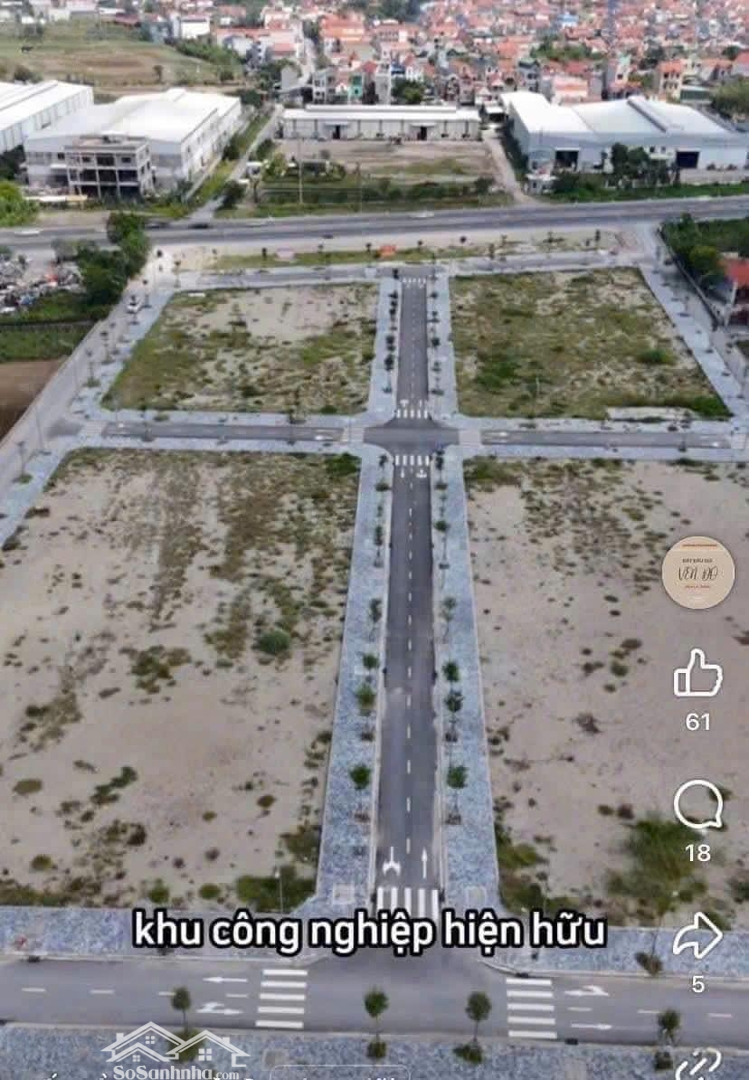Like this video
This screenshot has height=1080, width=749.
click(x=697, y=674)
